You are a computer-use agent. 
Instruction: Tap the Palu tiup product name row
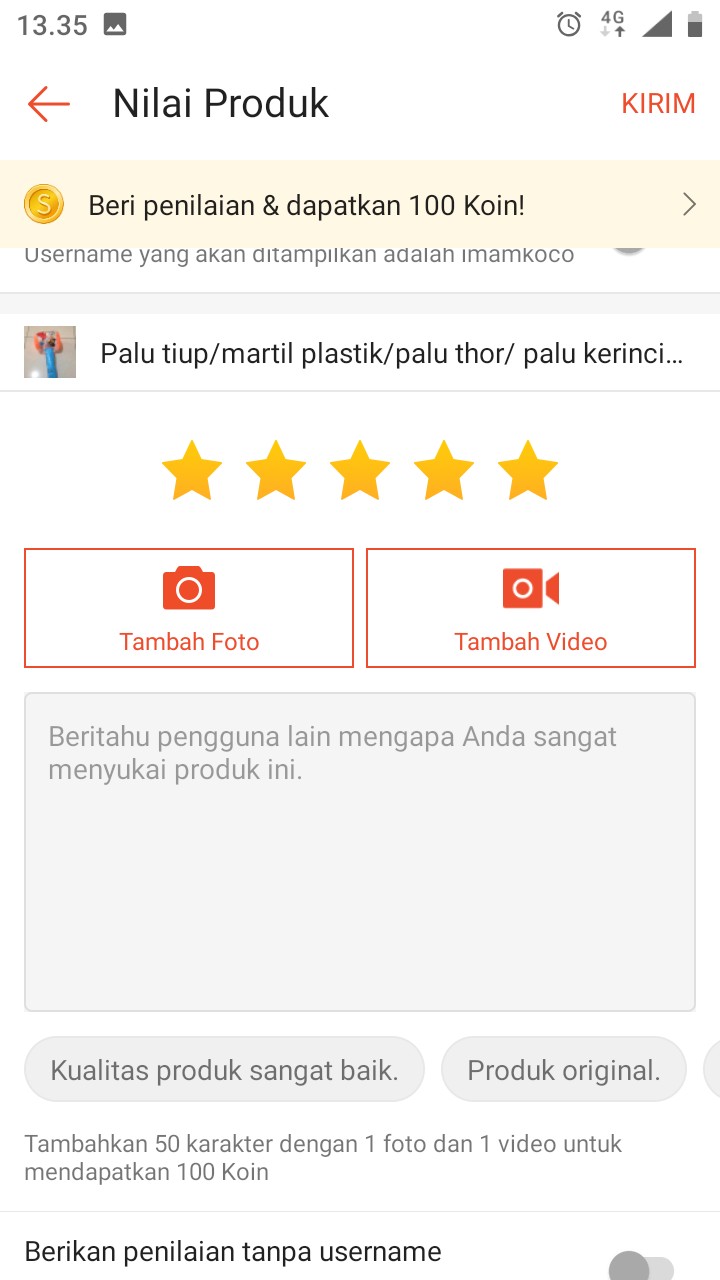[390, 352]
